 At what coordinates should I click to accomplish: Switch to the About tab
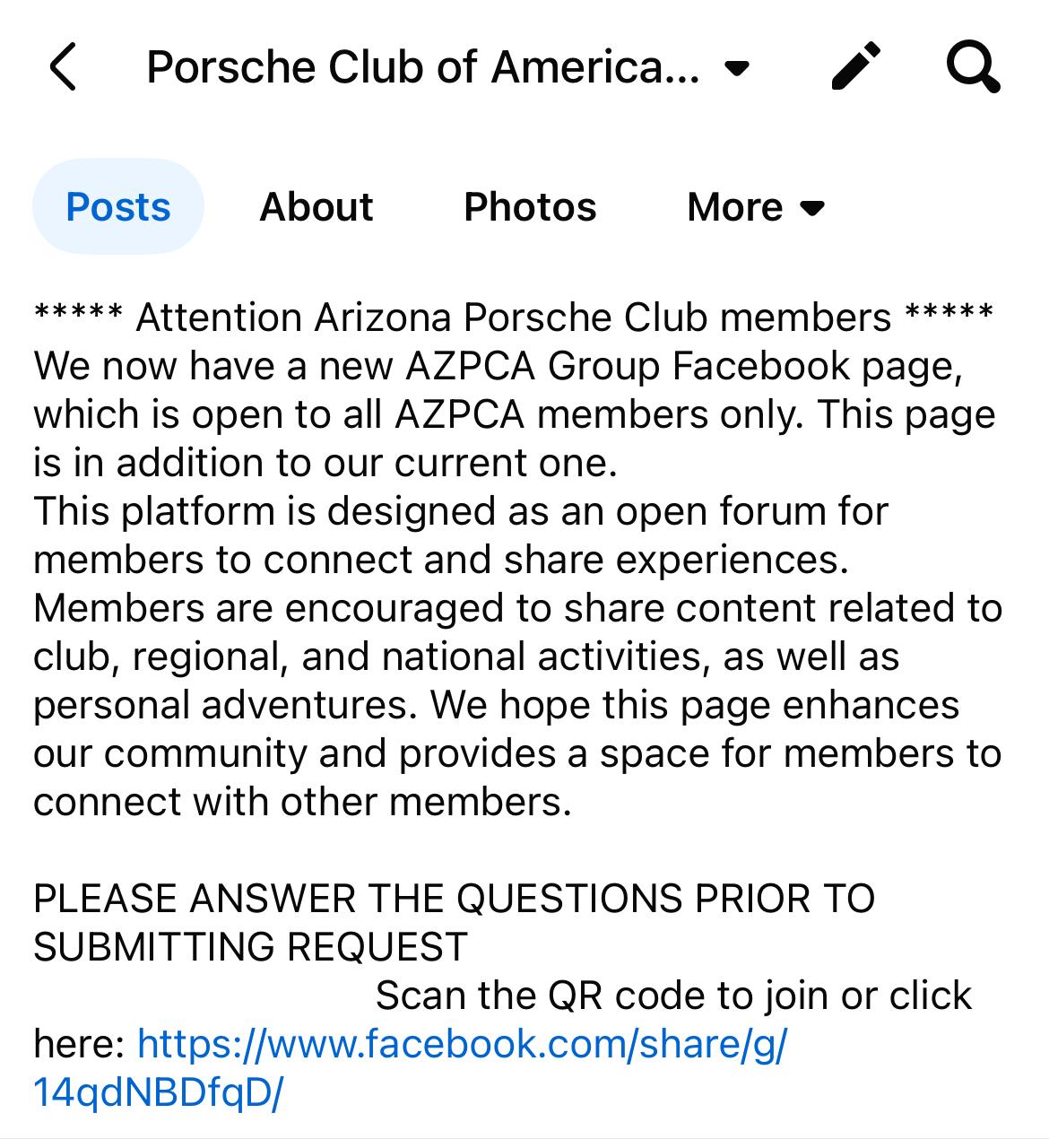(316, 207)
